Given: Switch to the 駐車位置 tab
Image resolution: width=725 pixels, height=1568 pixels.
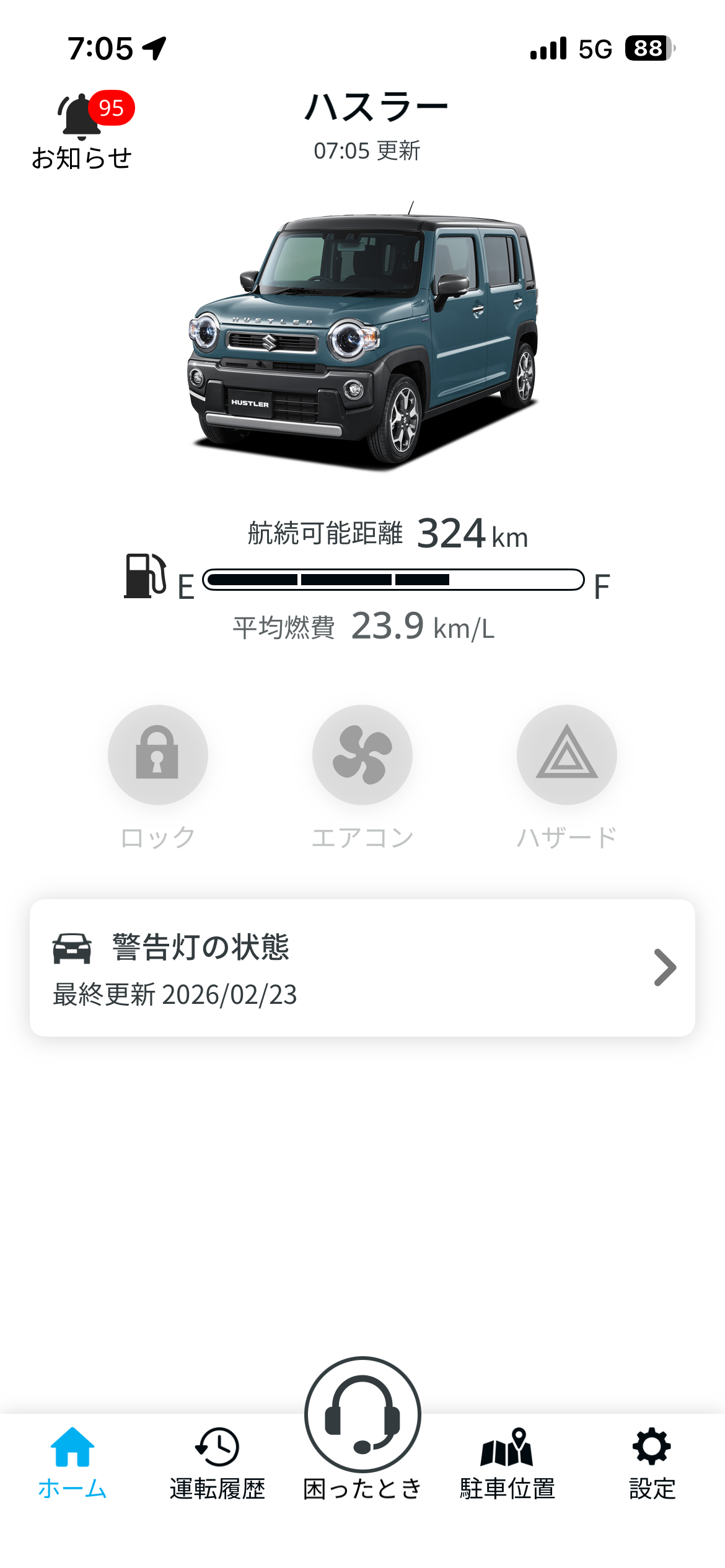Looking at the screenshot, I should click(x=507, y=1462).
